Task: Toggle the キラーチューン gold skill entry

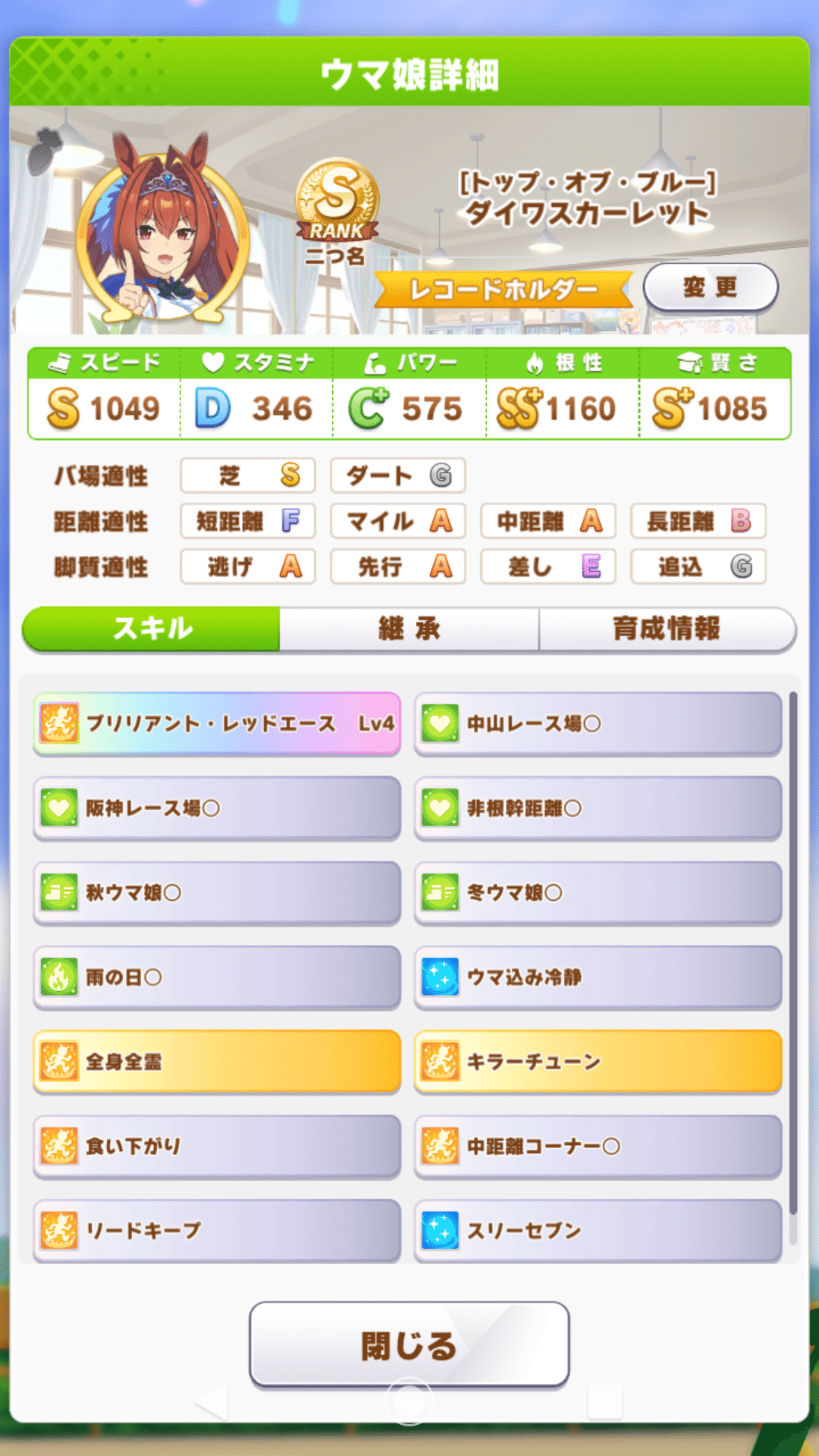Action: (x=598, y=1063)
